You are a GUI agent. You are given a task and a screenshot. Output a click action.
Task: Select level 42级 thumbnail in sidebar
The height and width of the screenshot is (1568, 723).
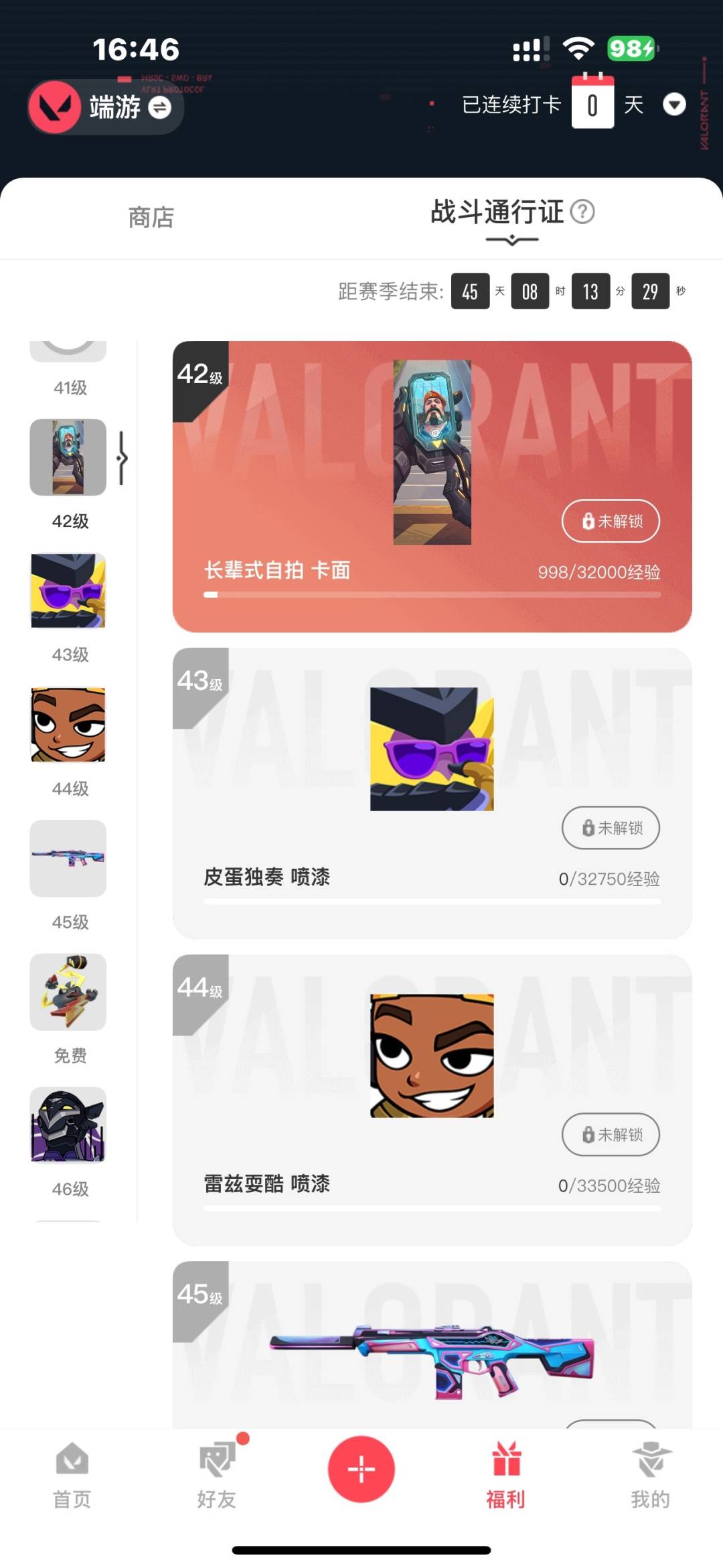(68, 457)
